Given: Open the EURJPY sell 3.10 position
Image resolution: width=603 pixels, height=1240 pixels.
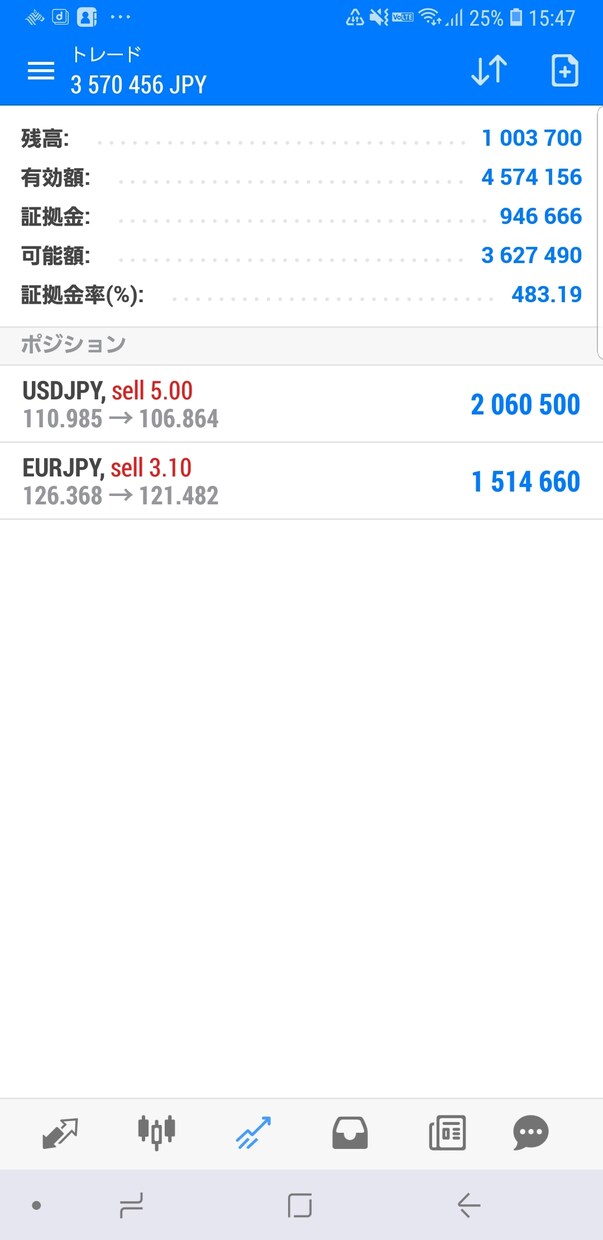Looking at the screenshot, I should click(301, 481).
